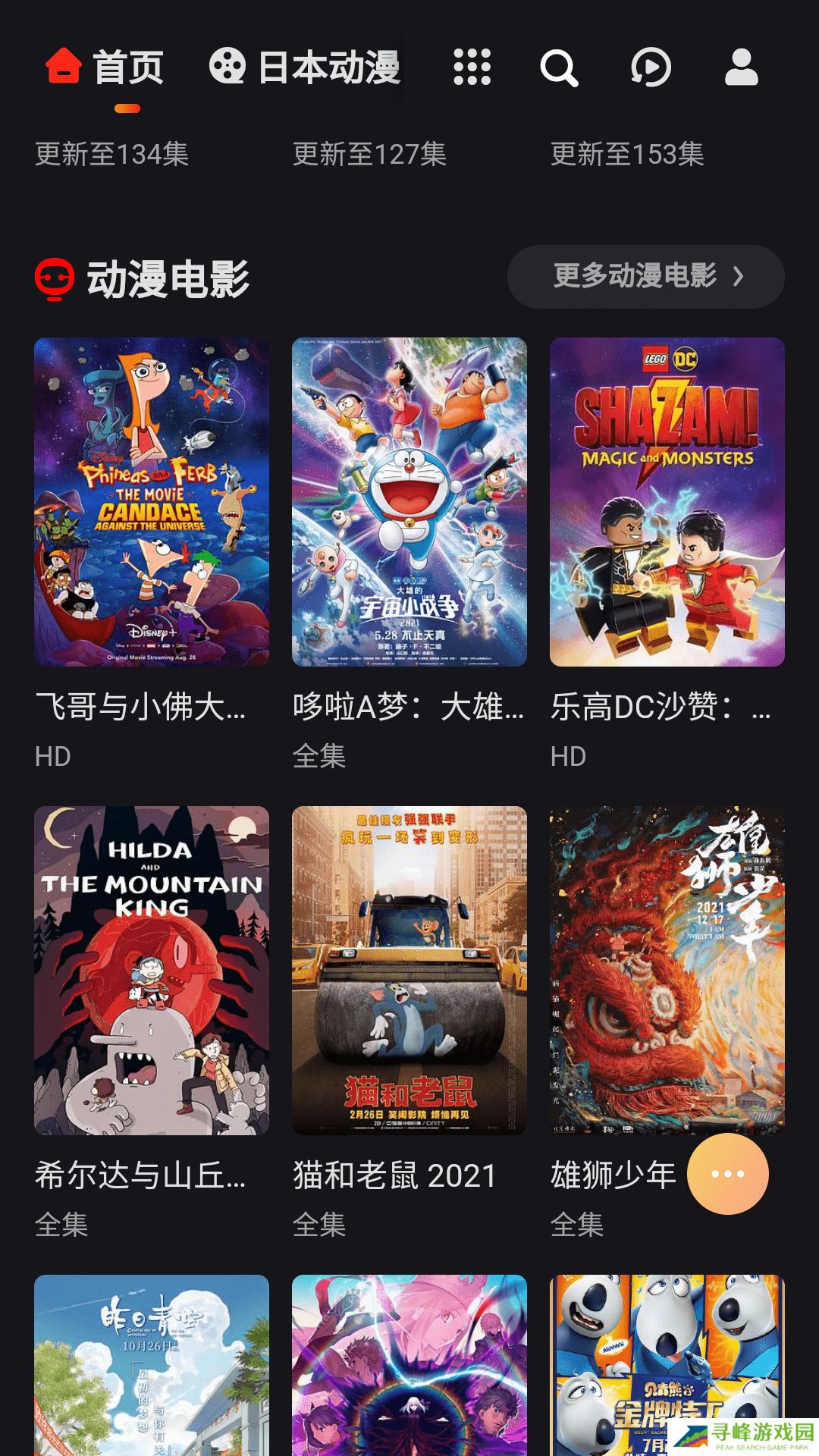
Task: Open the 昨日青空 movie poster
Action: [x=152, y=1365]
